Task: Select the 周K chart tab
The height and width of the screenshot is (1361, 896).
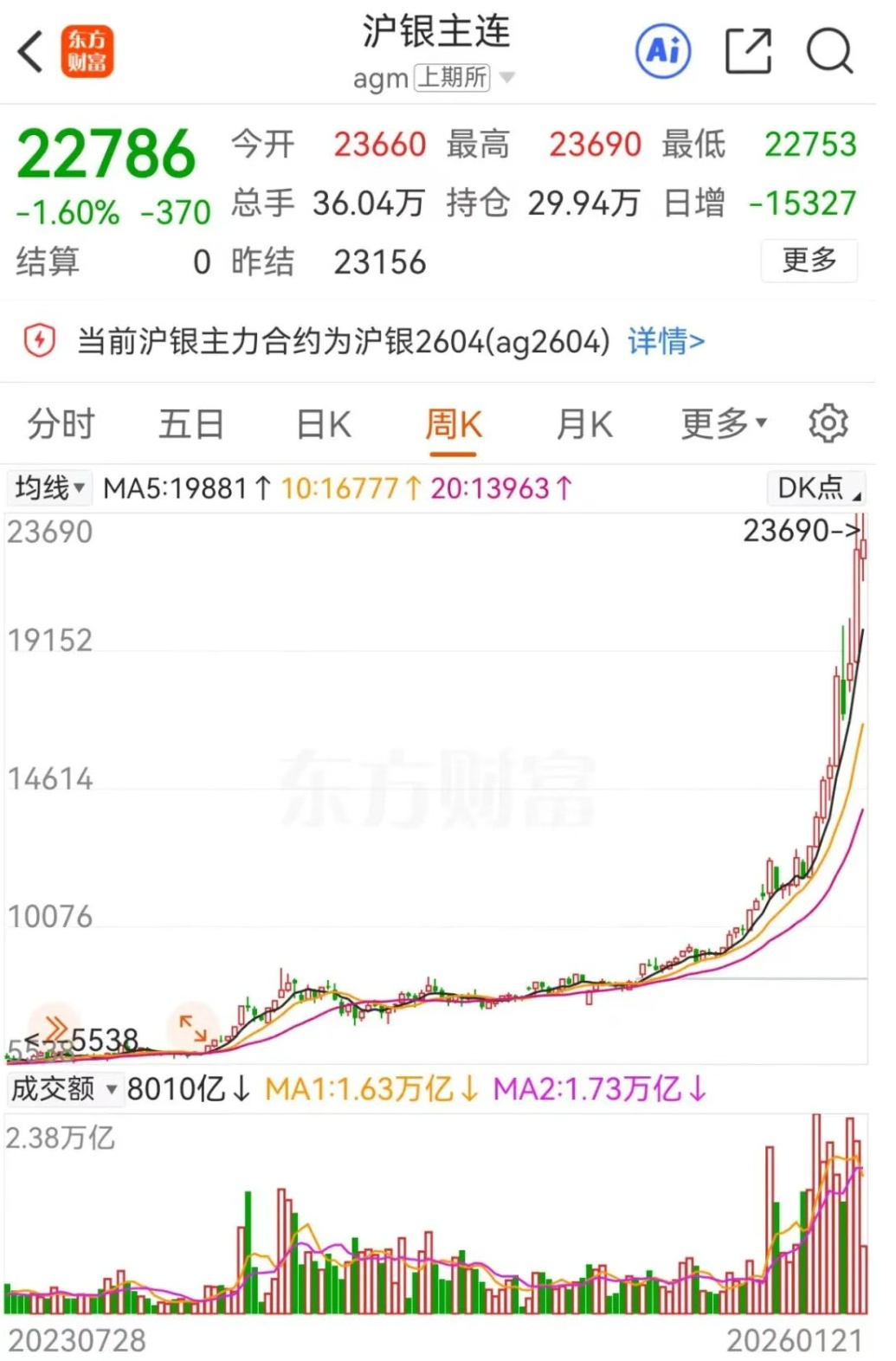Action: [x=453, y=424]
